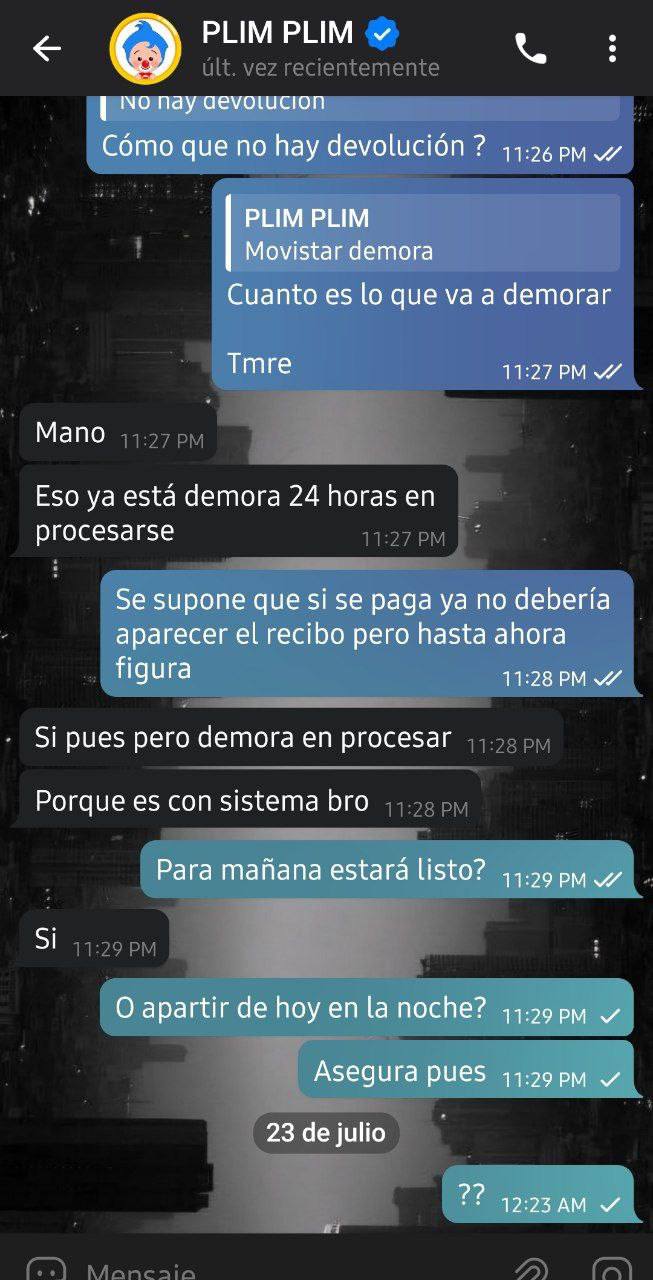
Task: Open the three-dot overflow menu
Action: [612, 48]
